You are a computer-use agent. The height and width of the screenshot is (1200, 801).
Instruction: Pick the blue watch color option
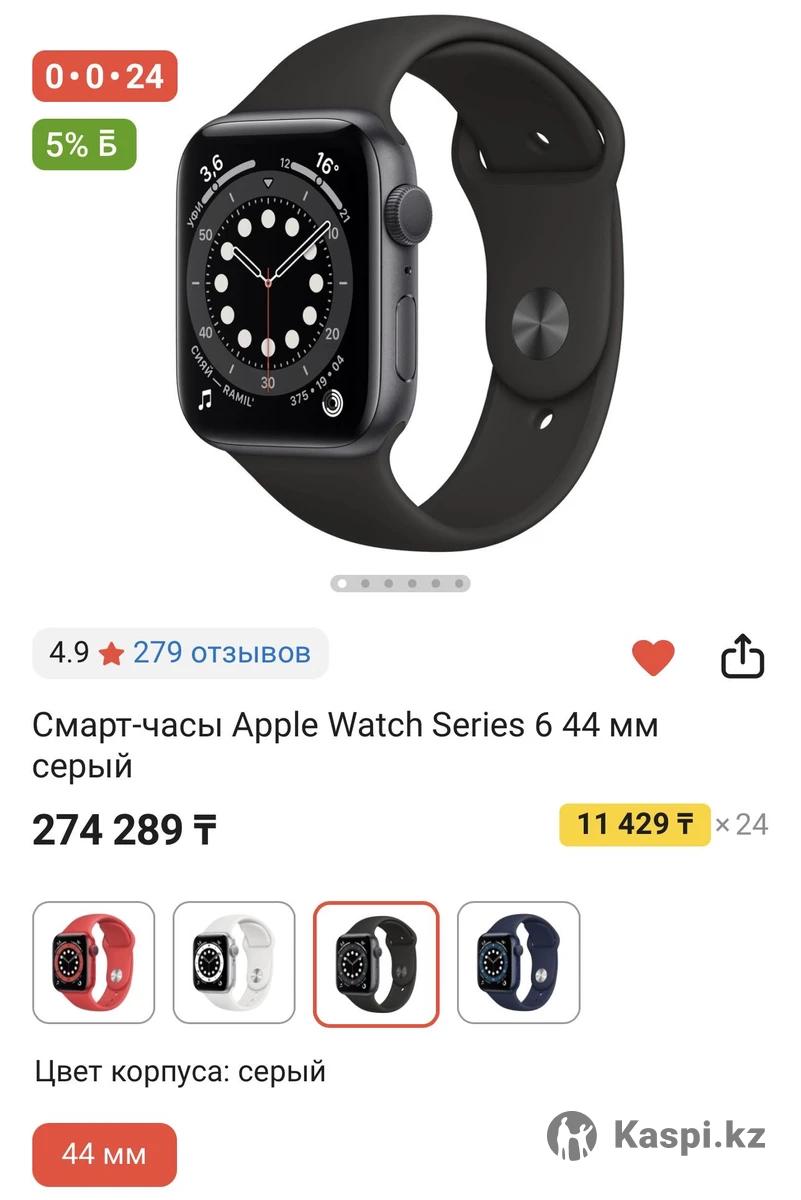point(518,963)
